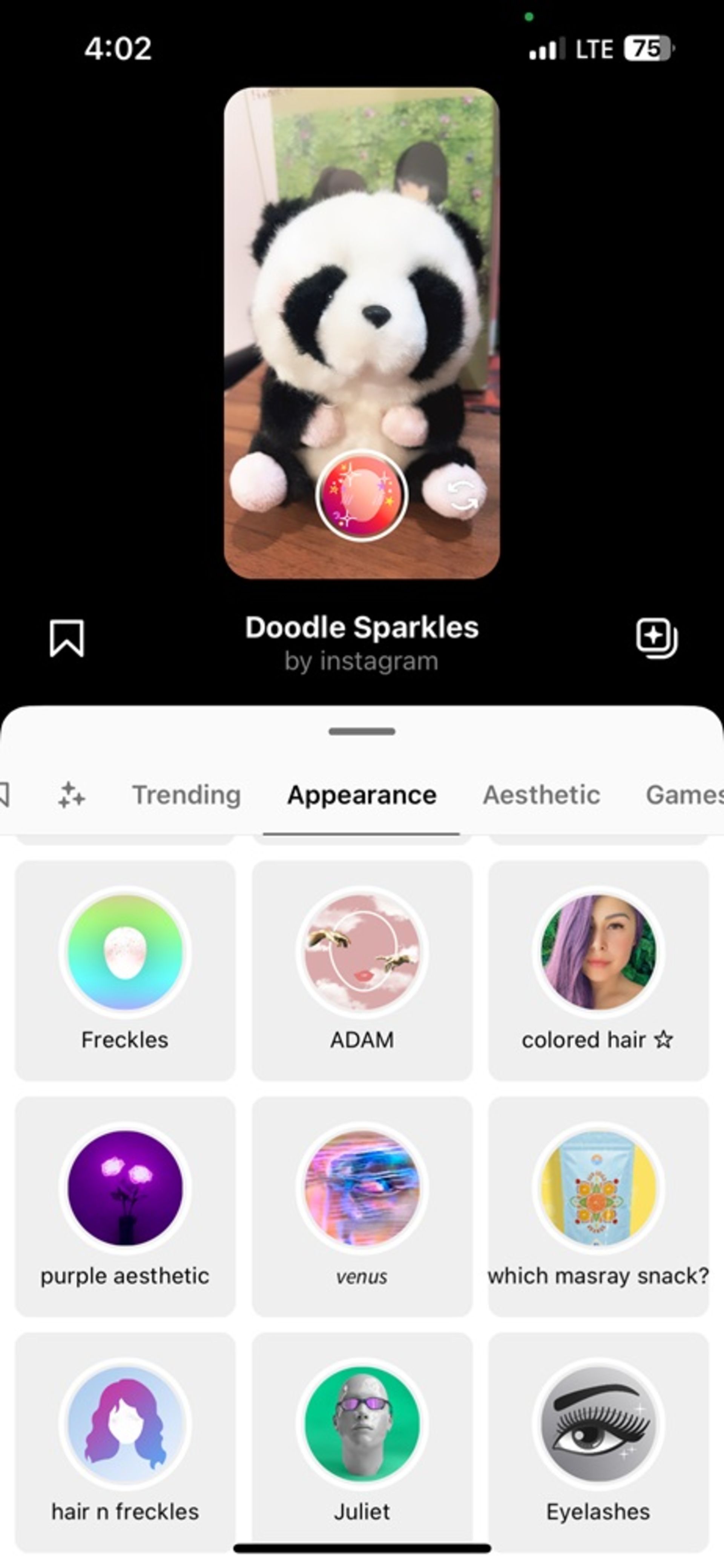
Task: Flip the camera in the preview
Action: pos(462,495)
